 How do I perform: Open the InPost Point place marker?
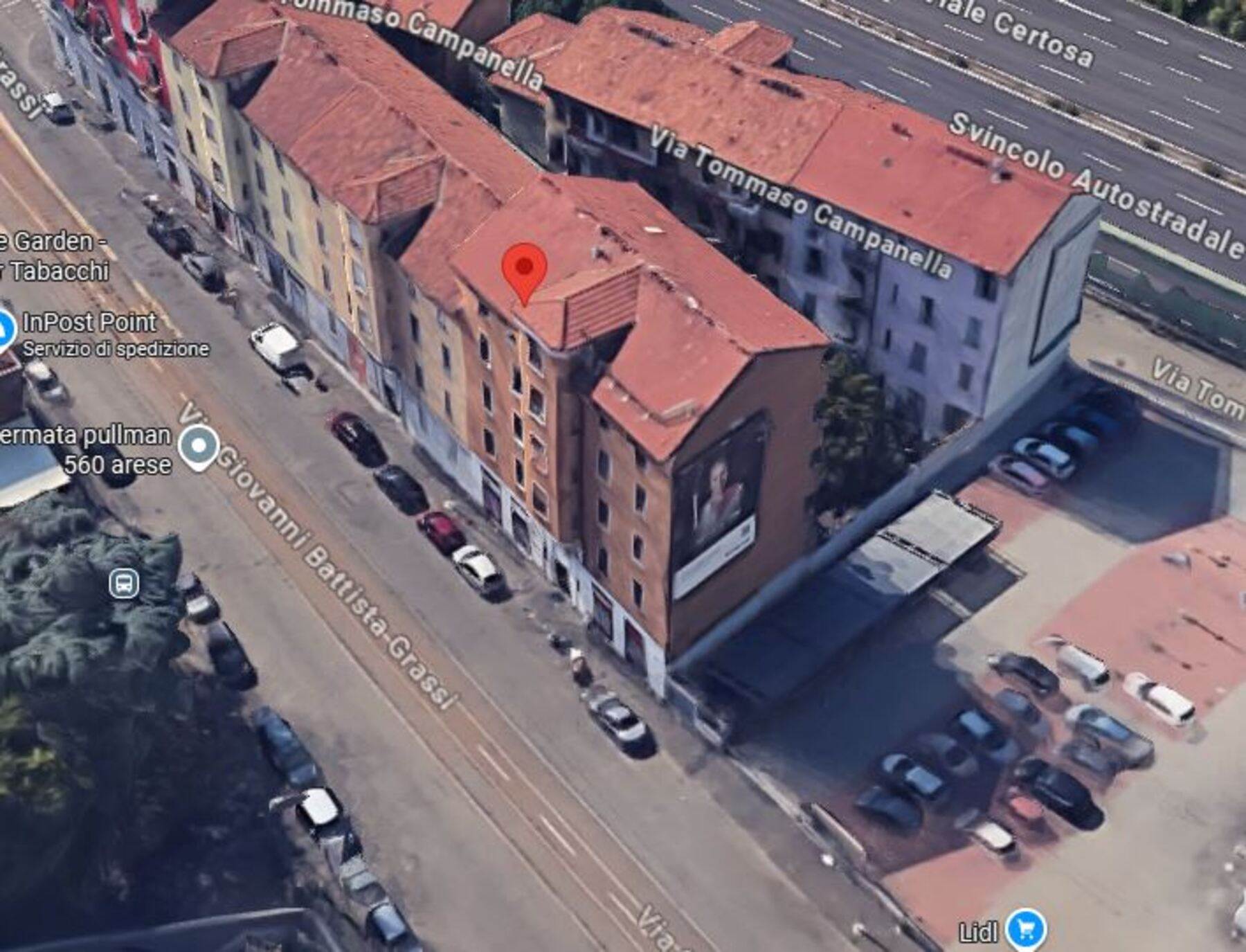pos(6,330)
